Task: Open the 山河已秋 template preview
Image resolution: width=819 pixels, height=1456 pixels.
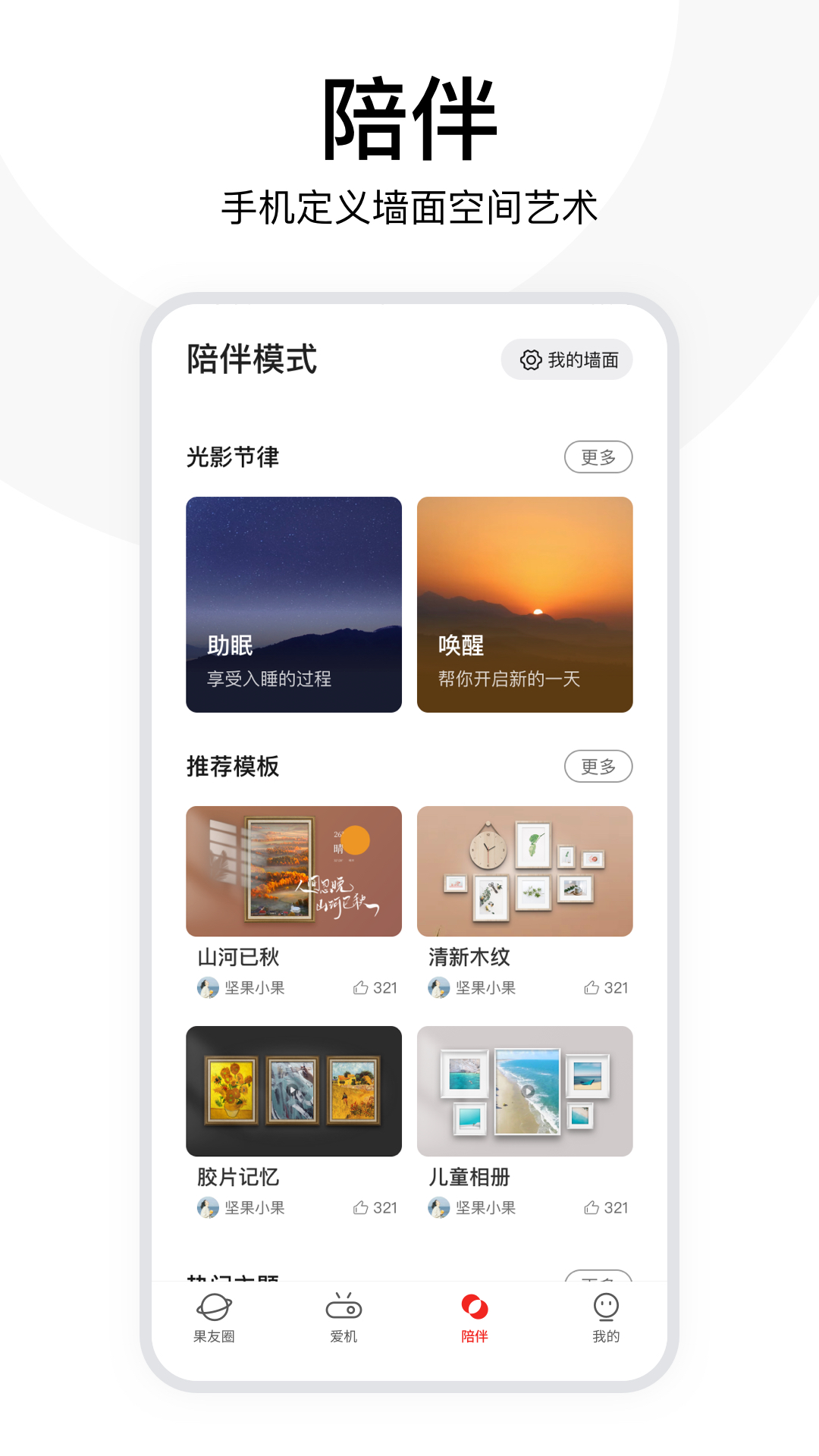Action: click(x=294, y=871)
